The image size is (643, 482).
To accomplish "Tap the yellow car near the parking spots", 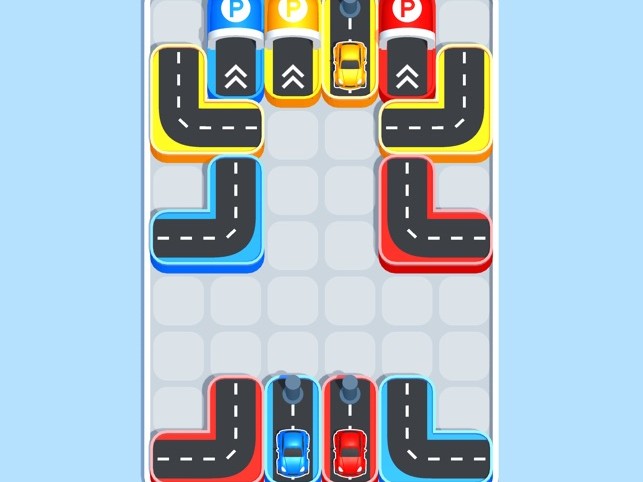I will (349, 64).
